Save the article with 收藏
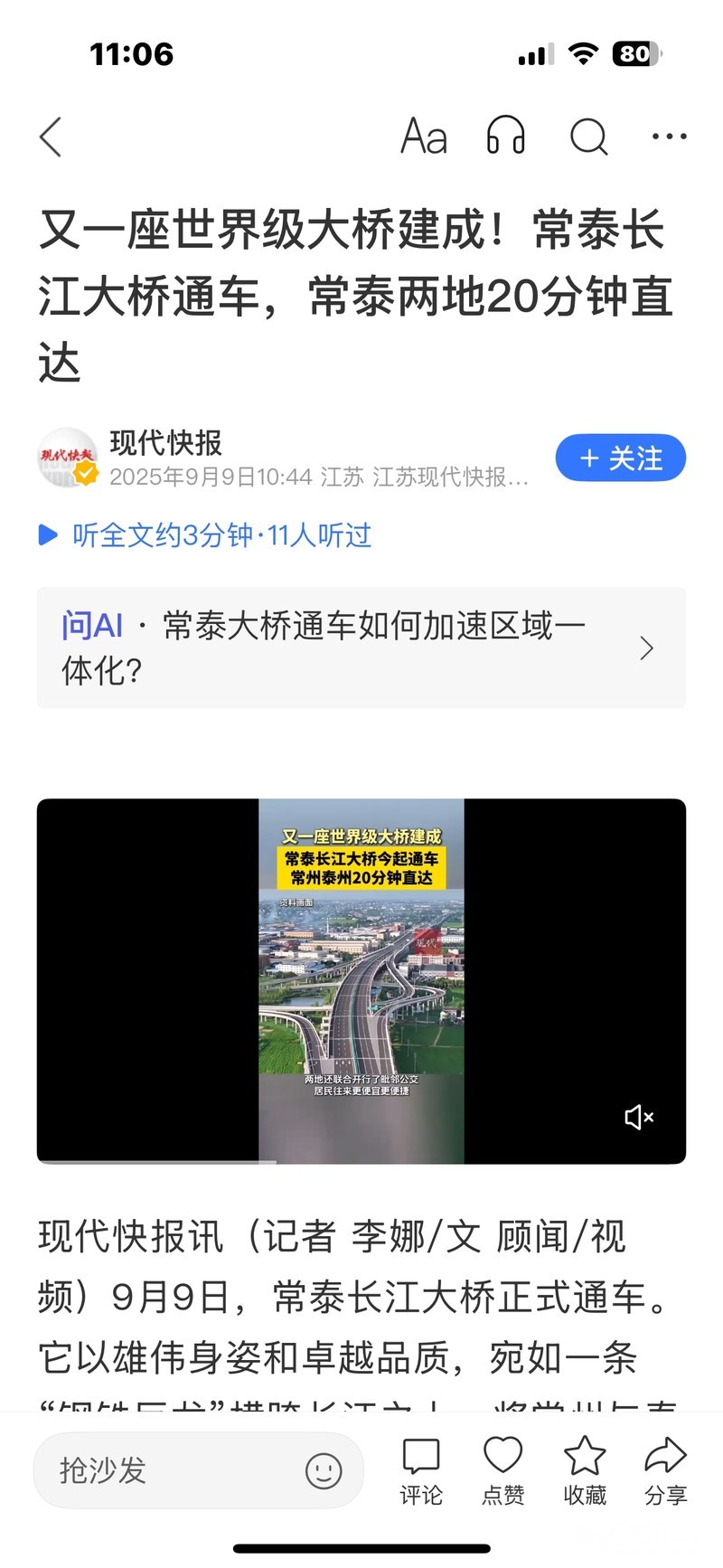The width and height of the screenshot is (723, 1568). coord(585,1470)
